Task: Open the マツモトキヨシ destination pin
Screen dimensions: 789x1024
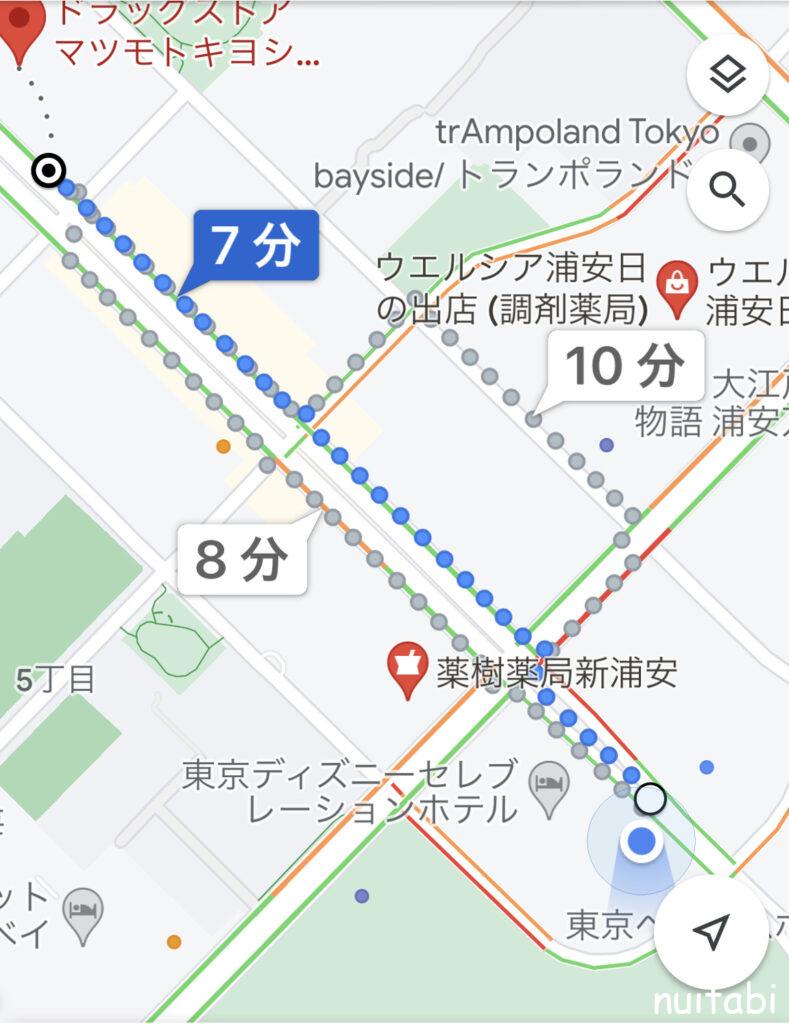Action: [x=22, y=30]
